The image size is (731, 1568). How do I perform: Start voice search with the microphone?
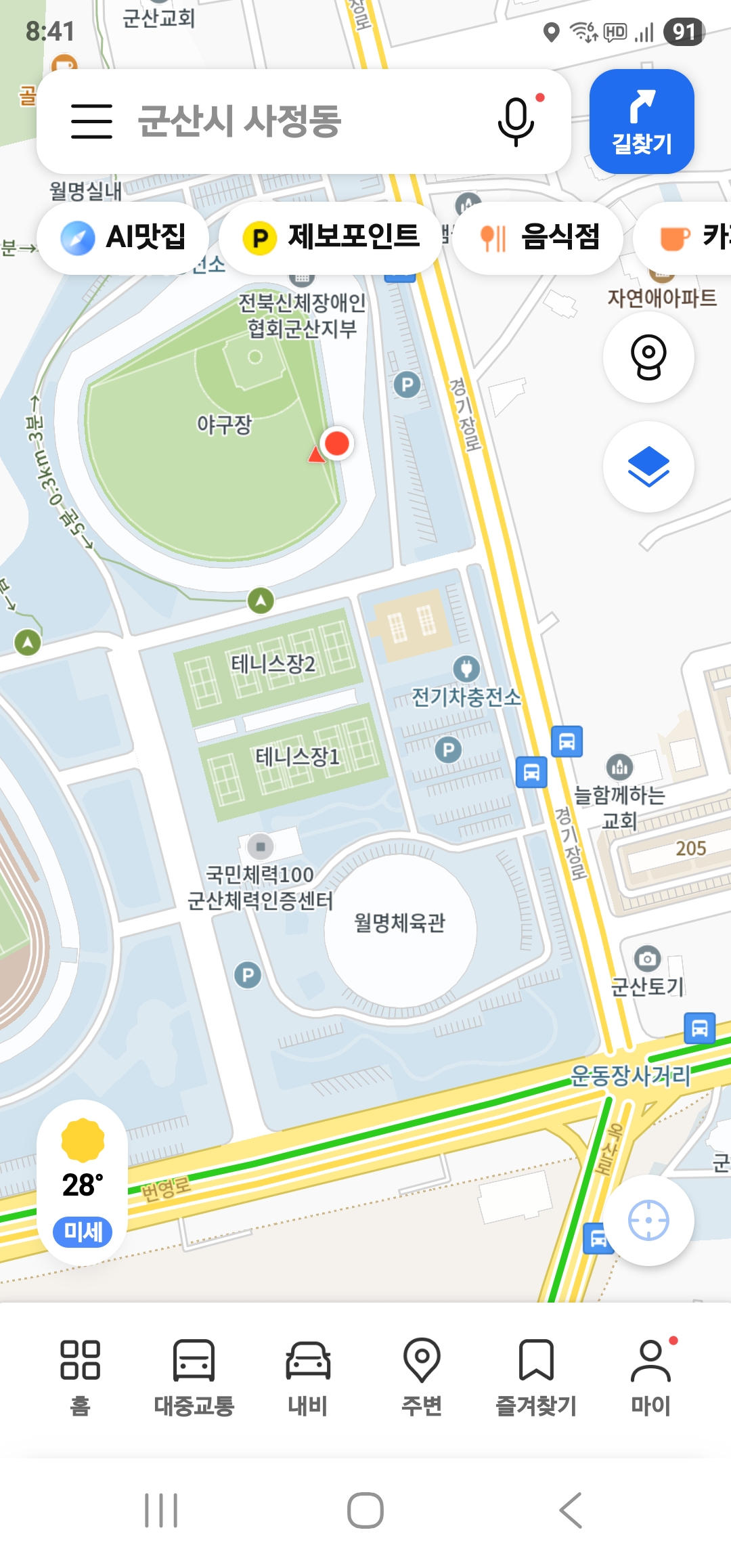(x=516, y=121)
